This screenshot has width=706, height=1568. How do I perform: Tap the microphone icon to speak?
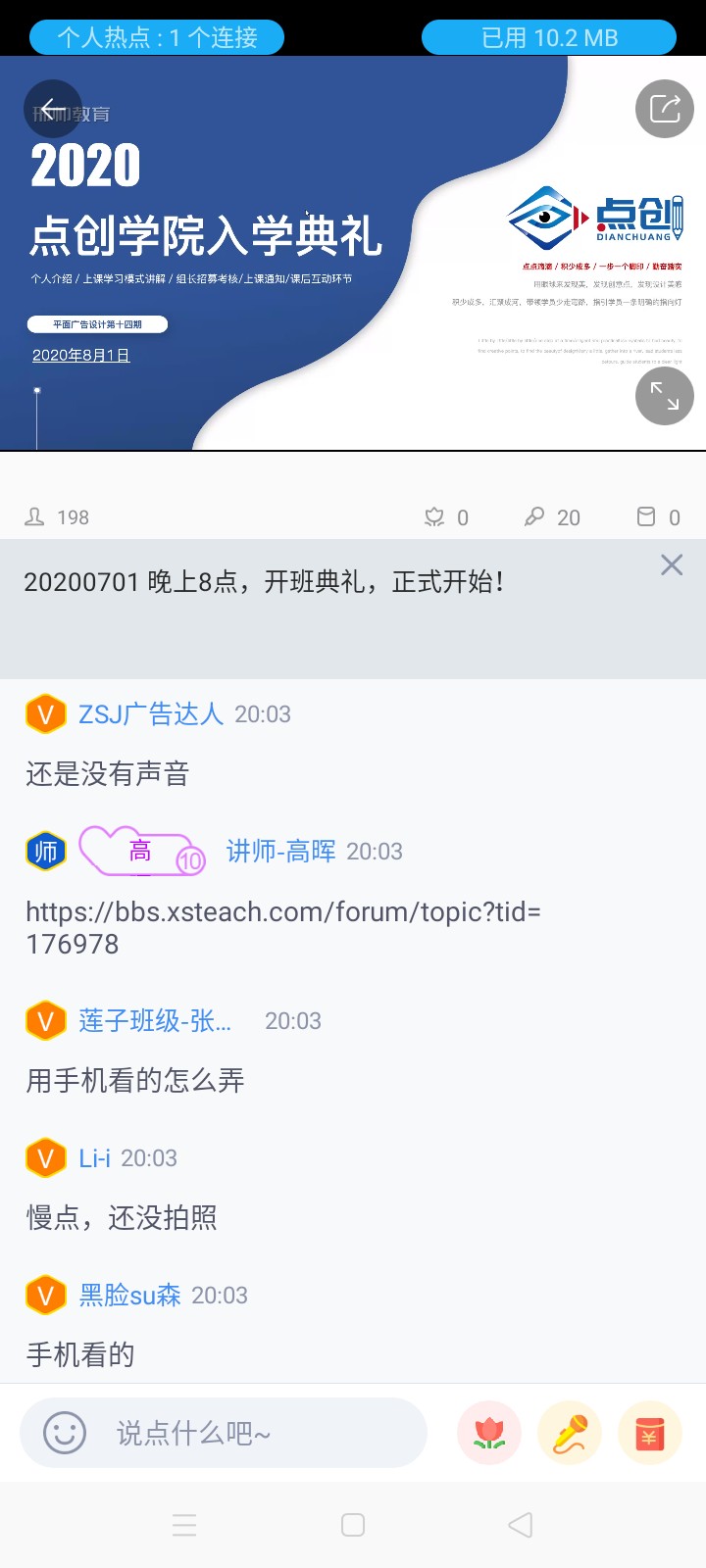(x=570, y=1434)
